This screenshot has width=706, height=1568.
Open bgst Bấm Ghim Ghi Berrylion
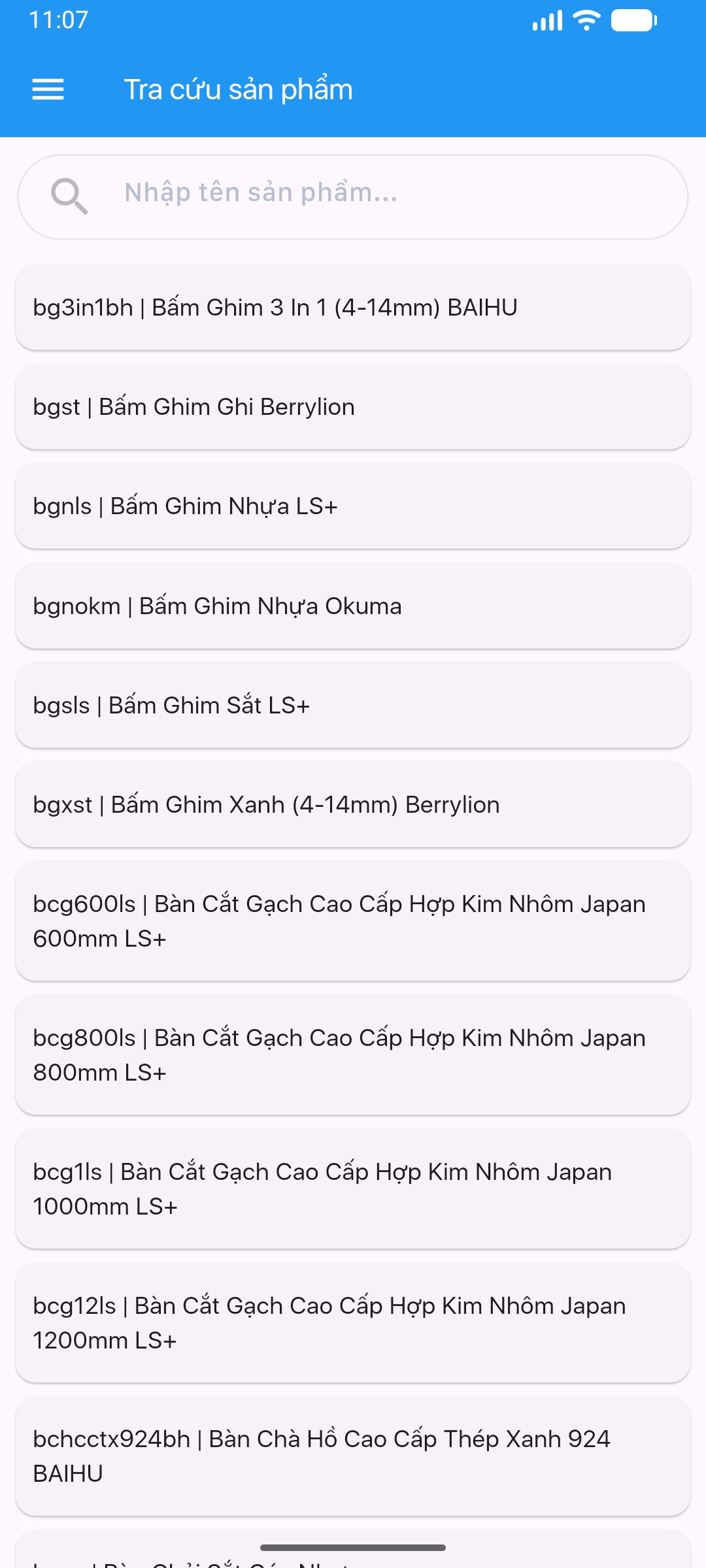(x=353, y=406)
